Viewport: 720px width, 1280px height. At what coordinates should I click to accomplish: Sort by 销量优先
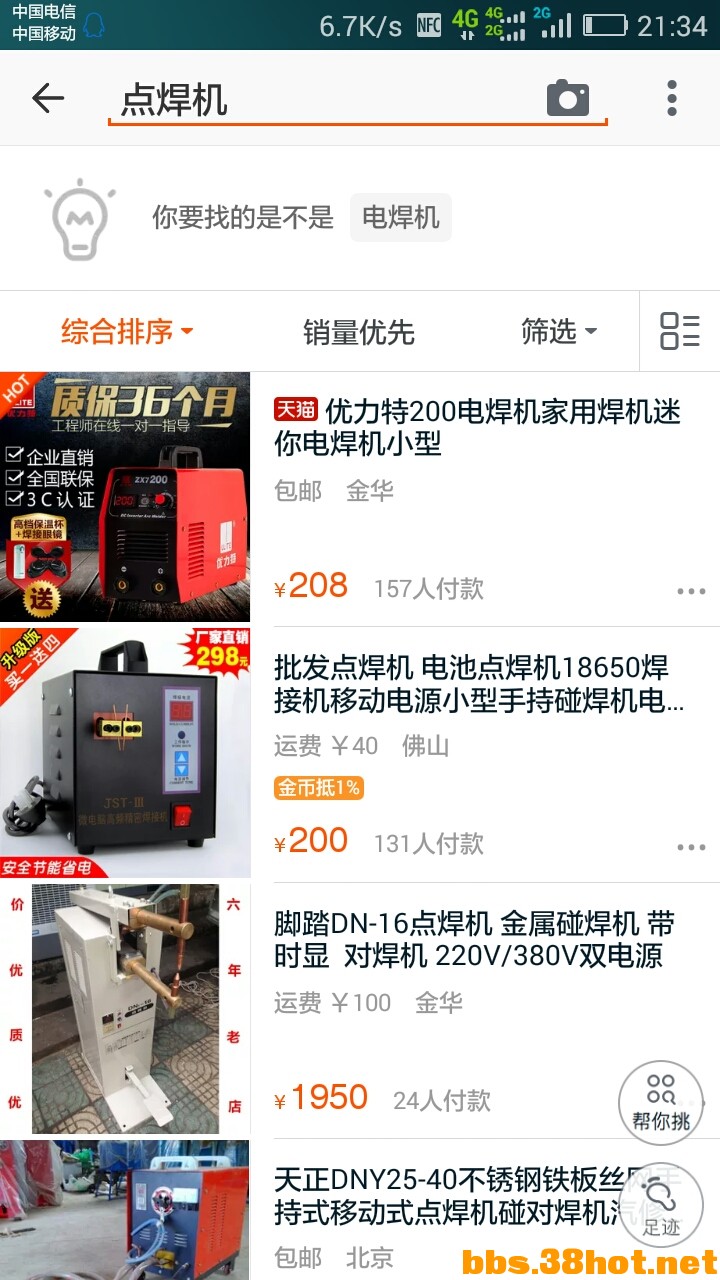click(x=359, y=332)
